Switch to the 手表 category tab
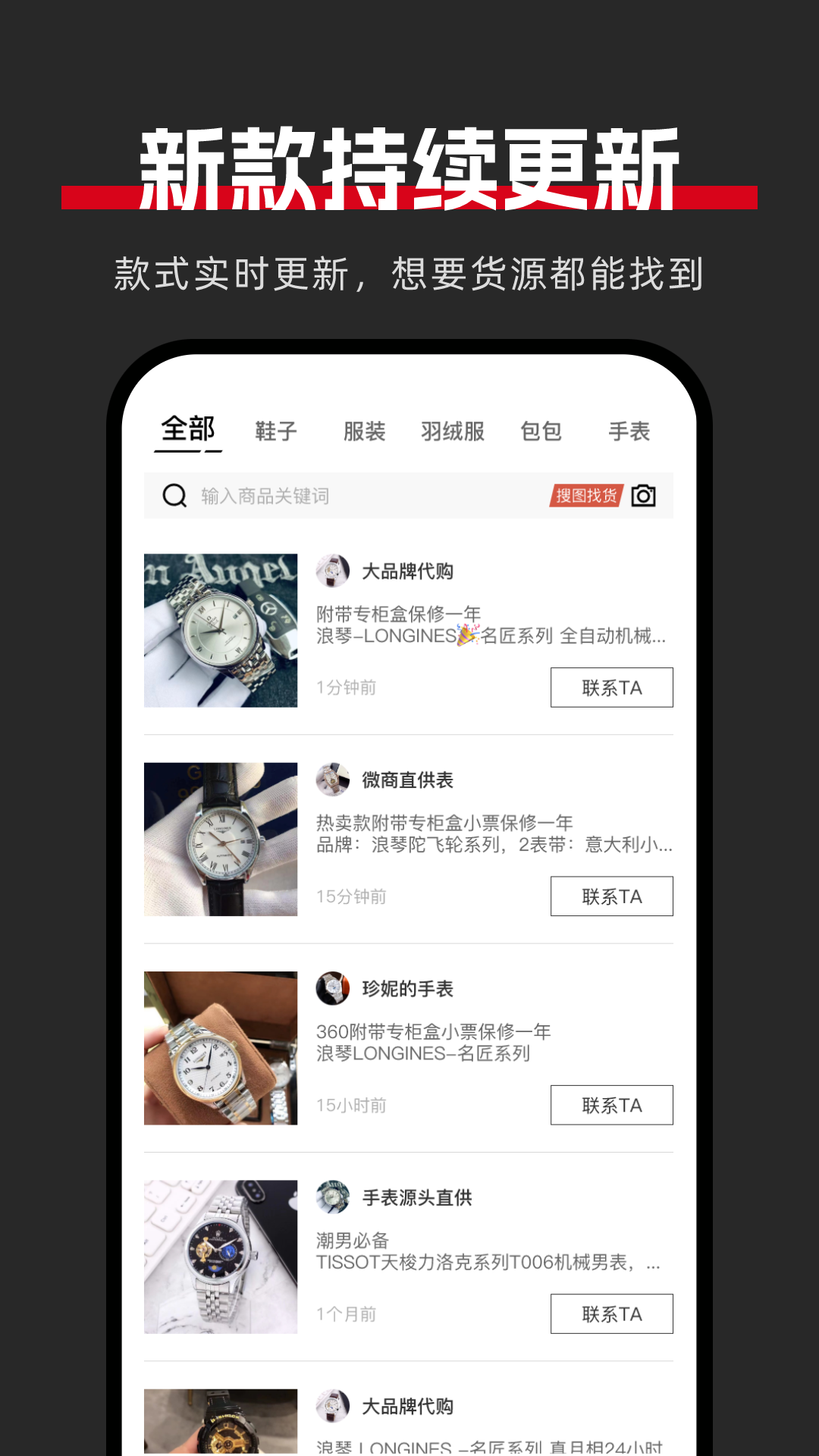This screenshot has width=819, height=1456. (x=628, y=431)
